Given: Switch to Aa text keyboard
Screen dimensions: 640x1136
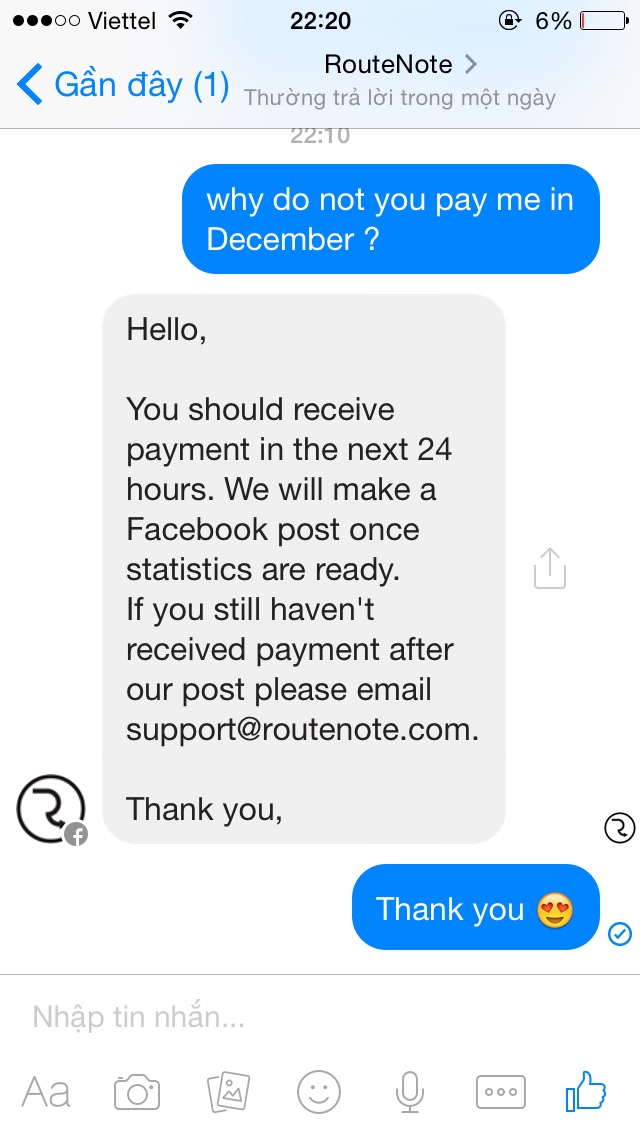Looking at the screenshot, I should coord(46,1092).
